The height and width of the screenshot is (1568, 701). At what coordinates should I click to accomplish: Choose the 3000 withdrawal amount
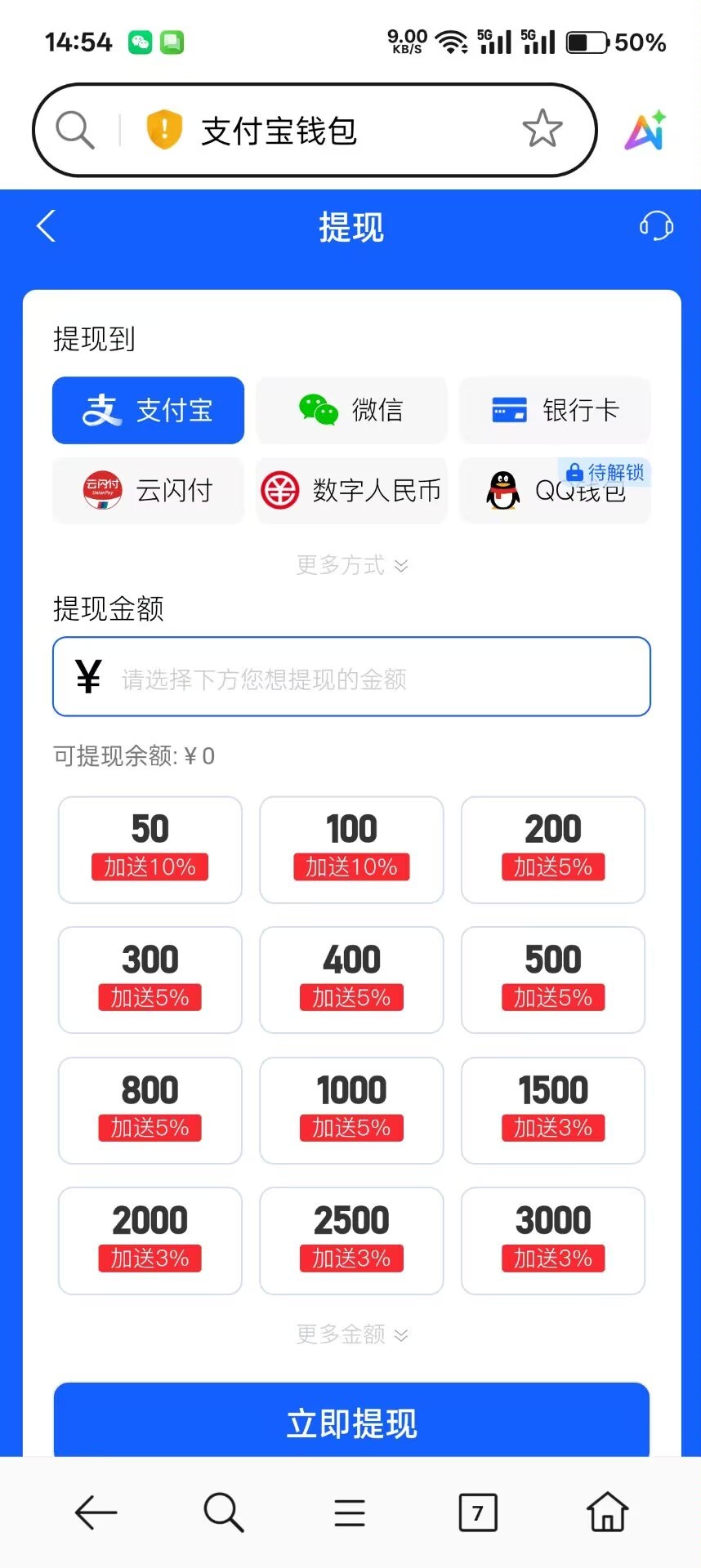(553, 1241)
